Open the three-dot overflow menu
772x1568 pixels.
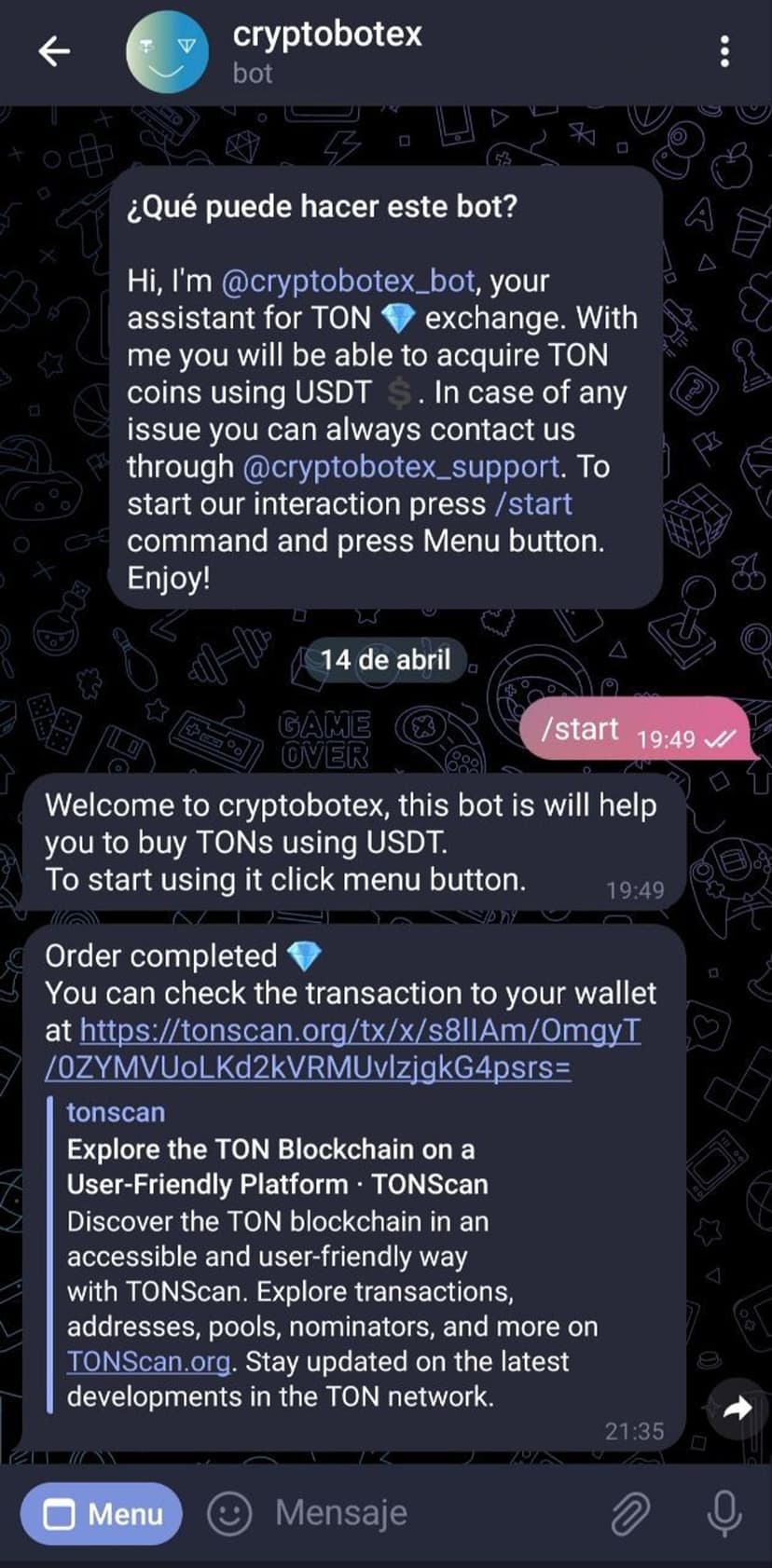pos(724,51)
